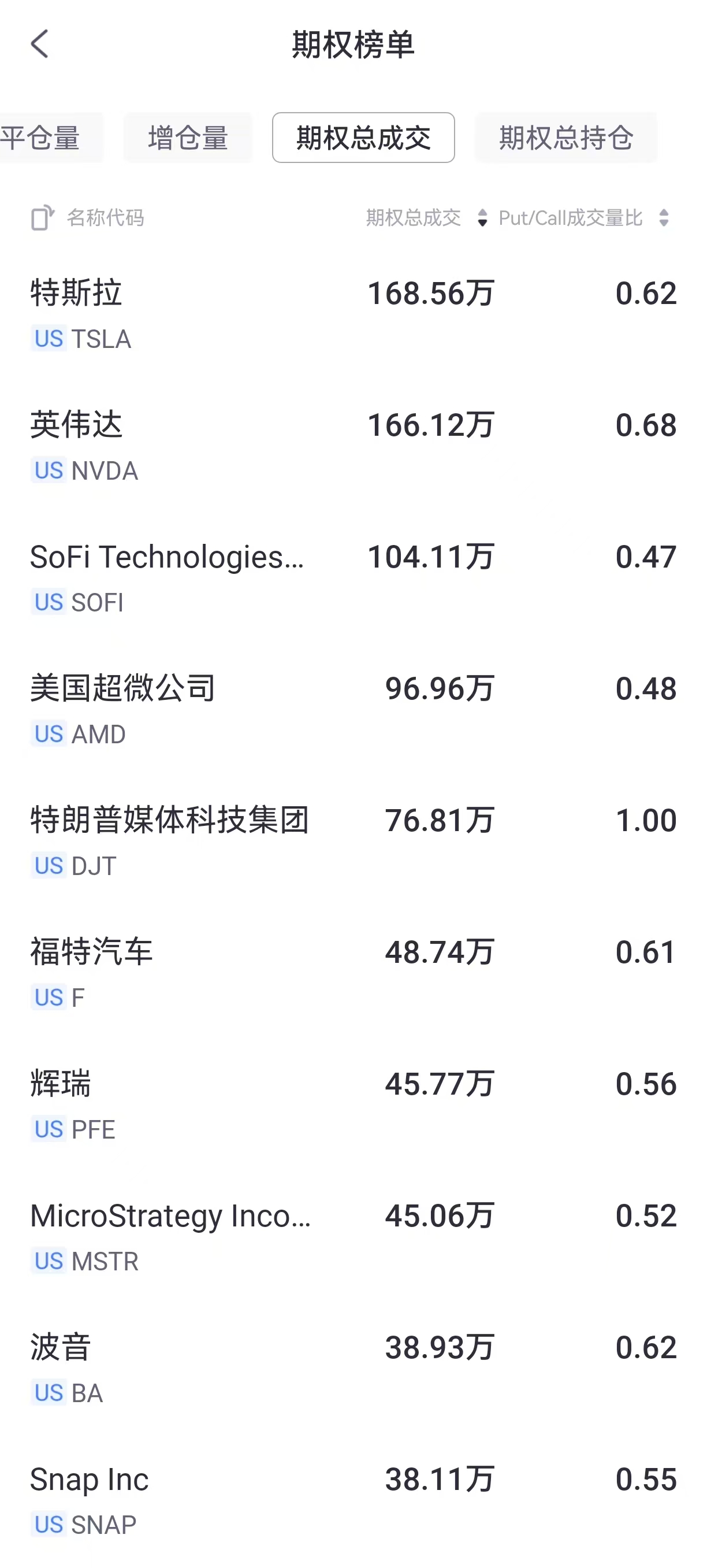View the 波音 BA row

click(x=353, y=1368)
